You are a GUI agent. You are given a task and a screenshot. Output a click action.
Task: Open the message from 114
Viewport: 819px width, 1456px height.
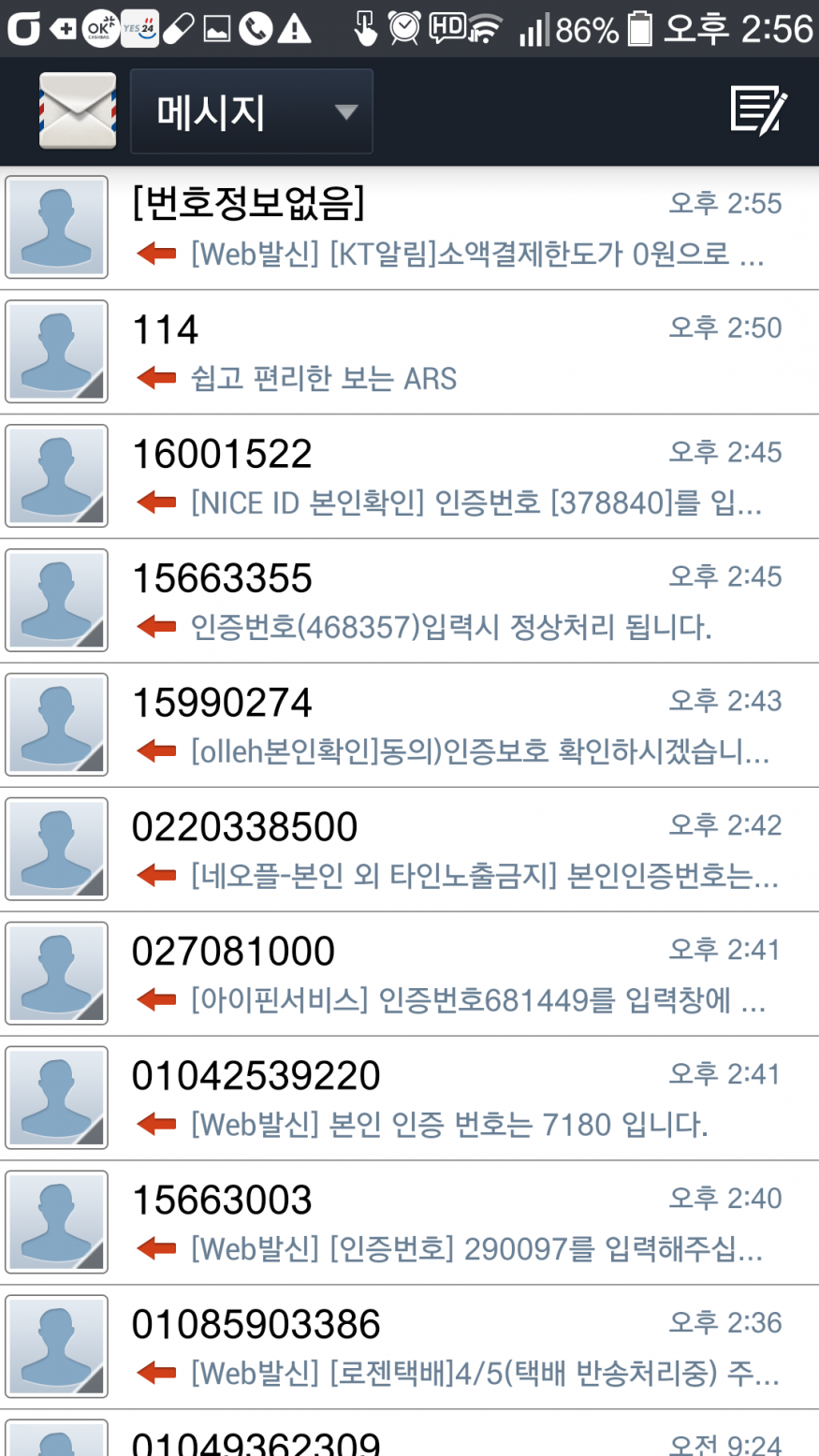click(409, 353)
